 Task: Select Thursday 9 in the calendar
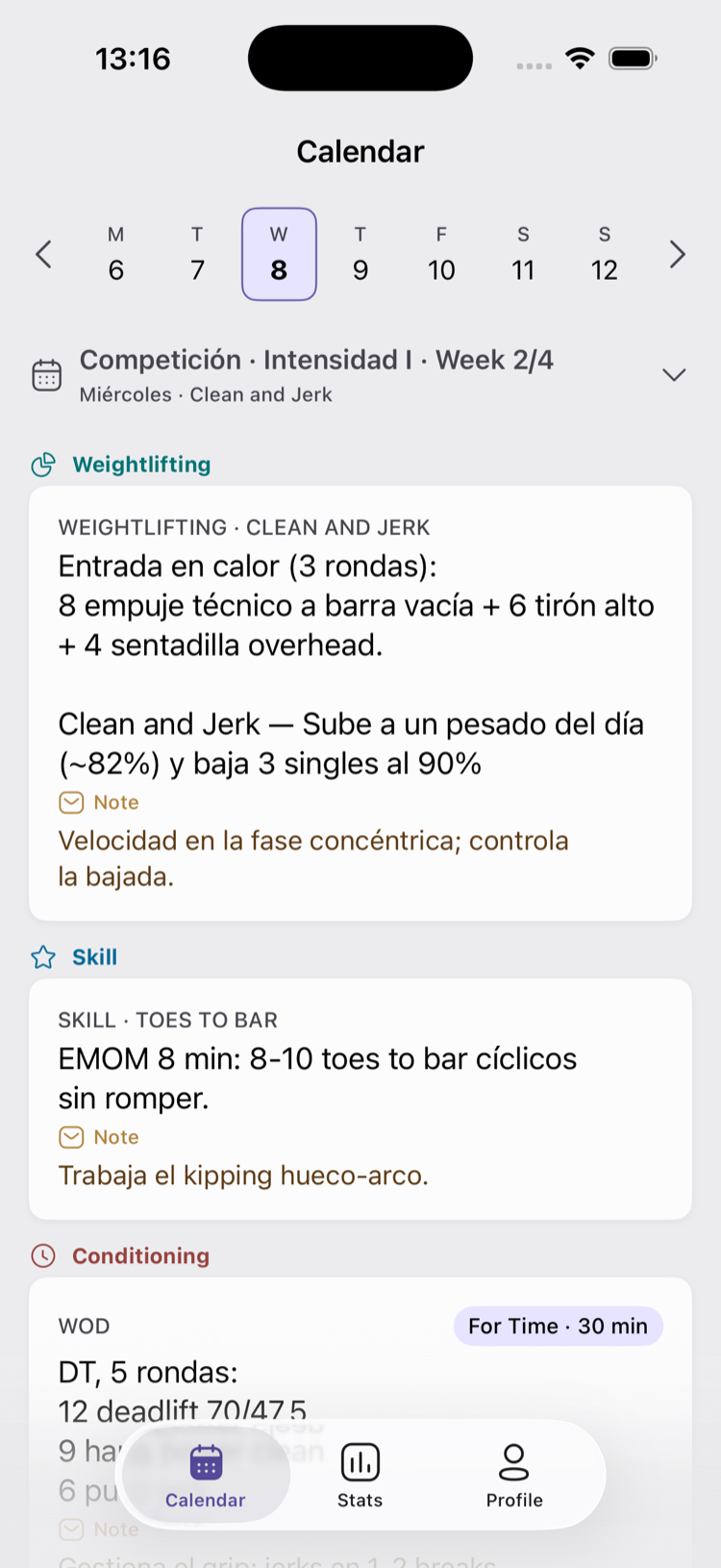pyautogui.click(x=360, y=254)
